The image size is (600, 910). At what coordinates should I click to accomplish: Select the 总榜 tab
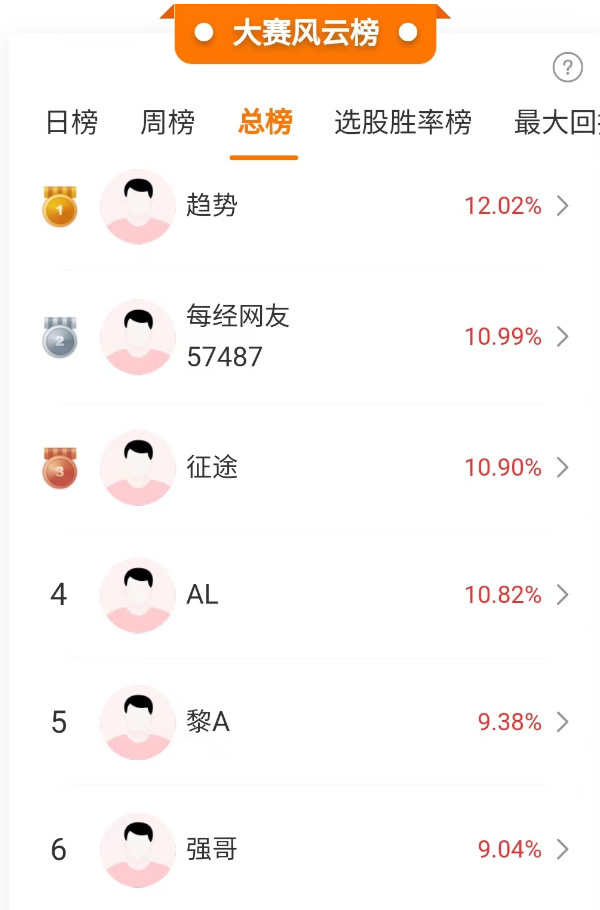click(x=265, y=123)
